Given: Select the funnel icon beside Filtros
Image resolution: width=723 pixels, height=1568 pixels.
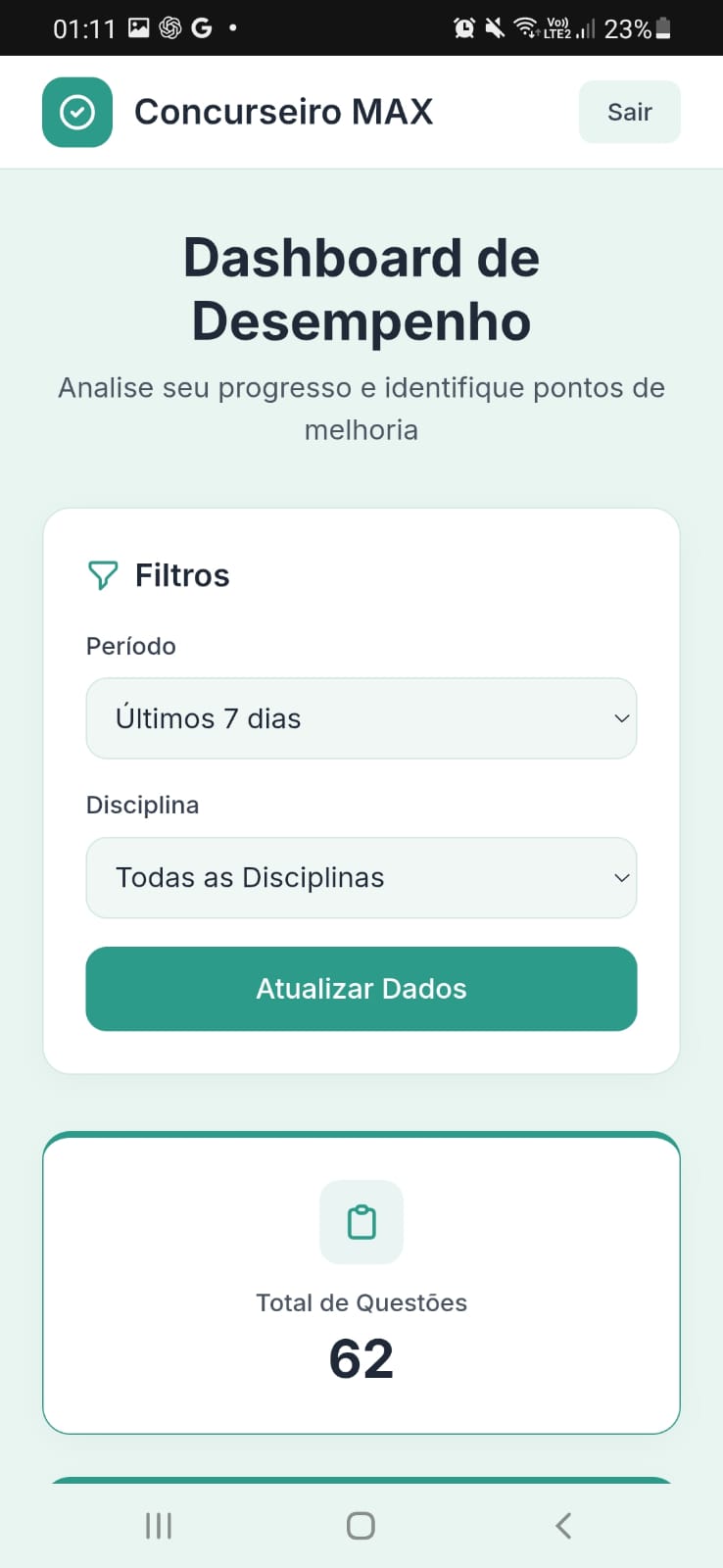Looking at the screenshot, I should point(102,575).
